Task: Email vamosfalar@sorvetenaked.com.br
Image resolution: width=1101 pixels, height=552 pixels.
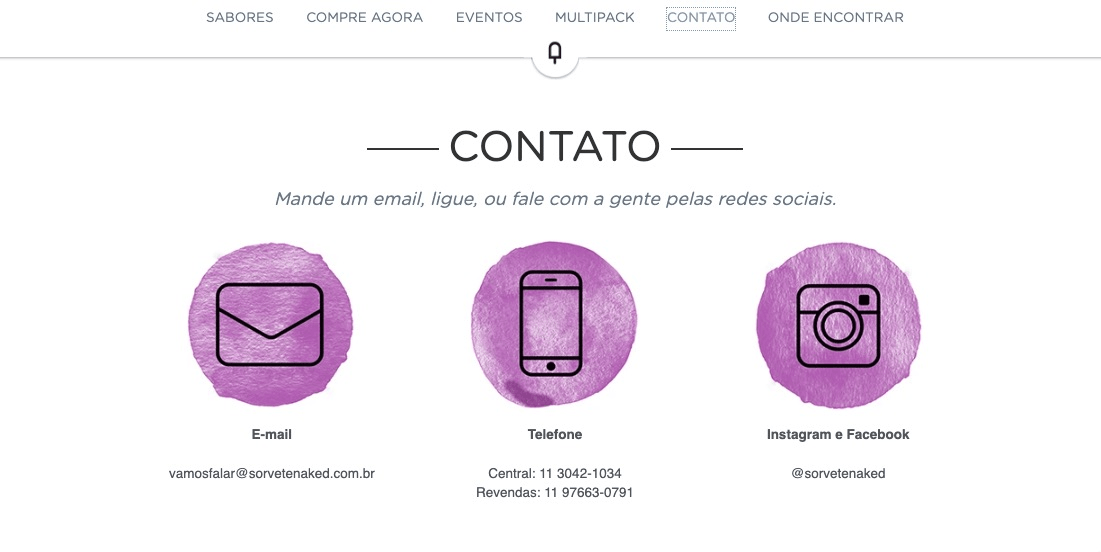Action: tap(272, 473)
